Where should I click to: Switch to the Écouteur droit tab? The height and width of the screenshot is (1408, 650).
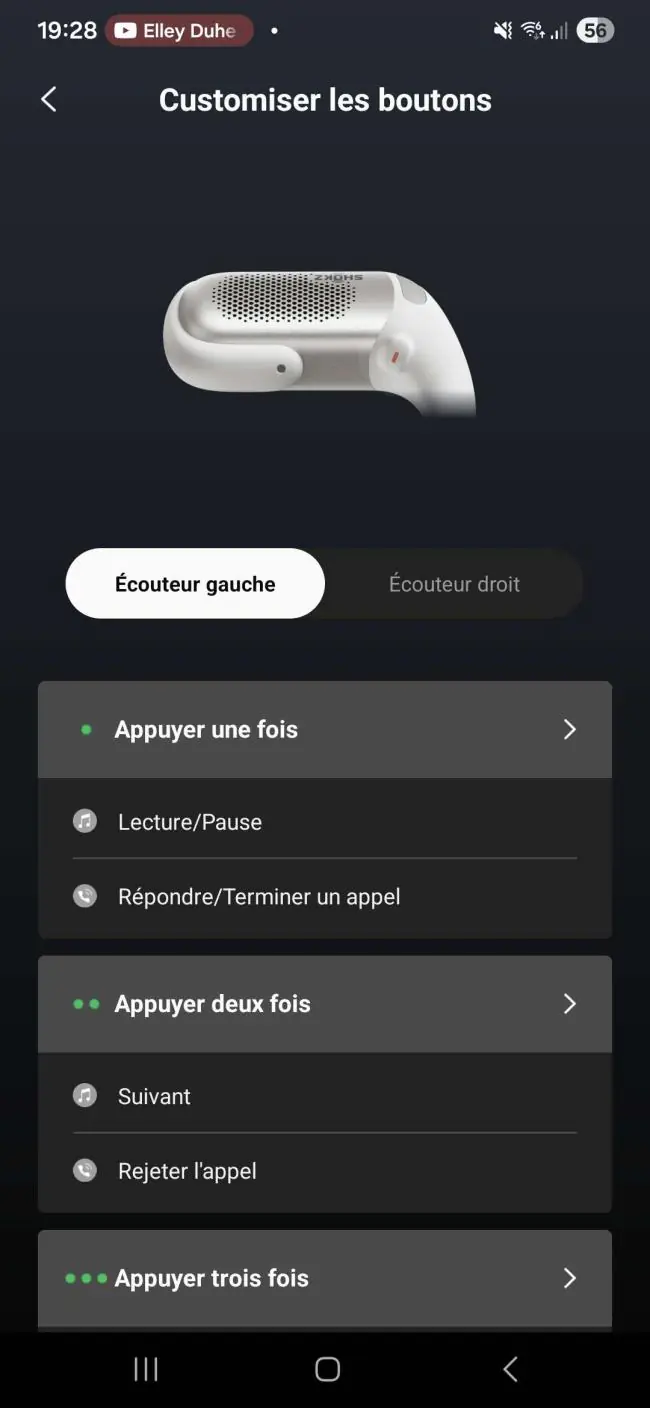tap(454, 583)
